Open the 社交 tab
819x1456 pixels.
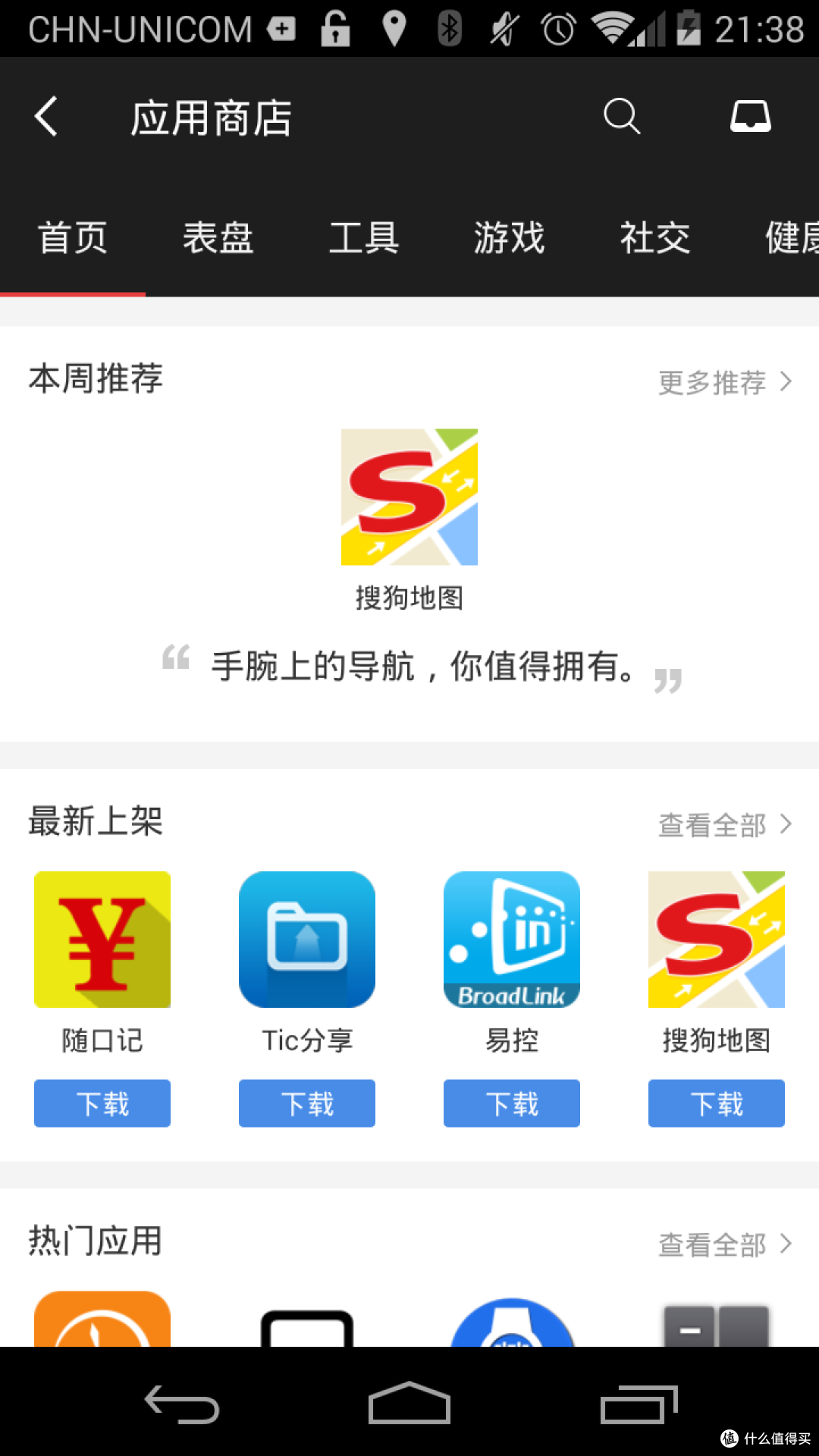pyautogui.click(x=655, y=238)
